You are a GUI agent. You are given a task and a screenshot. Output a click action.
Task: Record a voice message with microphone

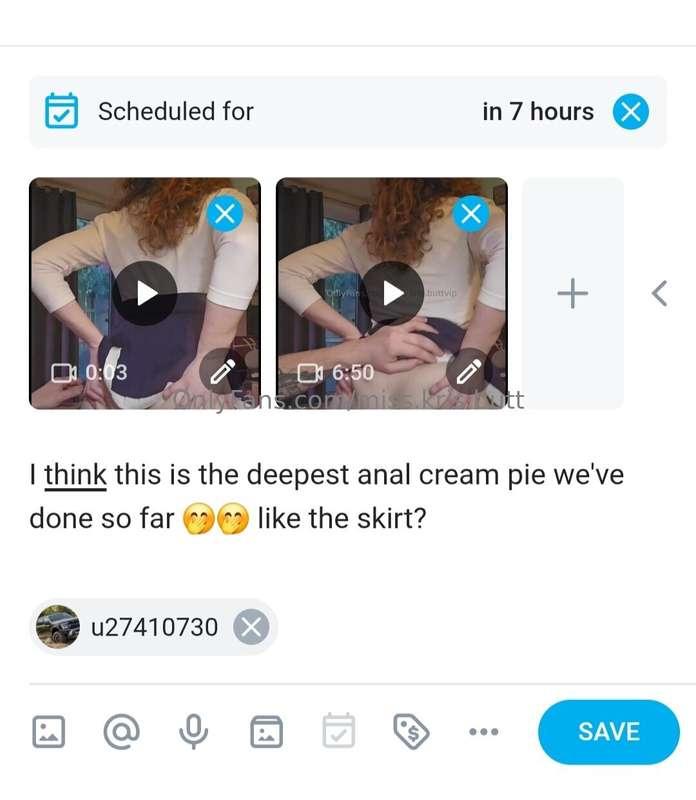[192, 732]
